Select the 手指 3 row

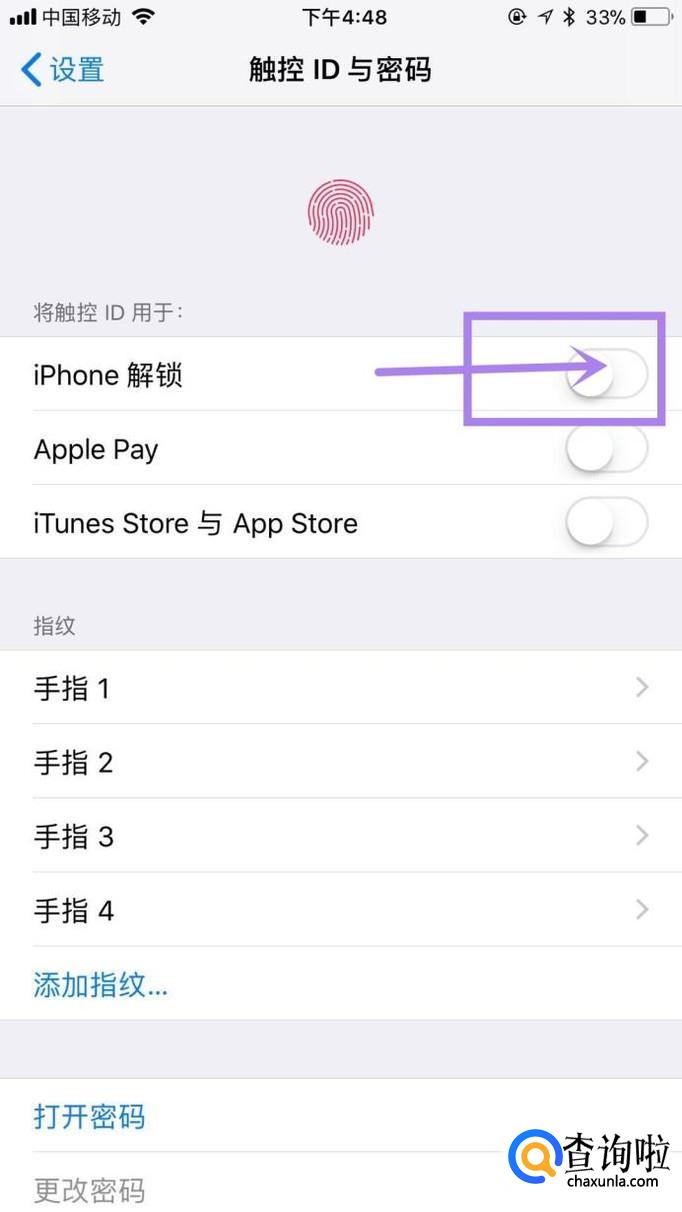pos(341,836)
